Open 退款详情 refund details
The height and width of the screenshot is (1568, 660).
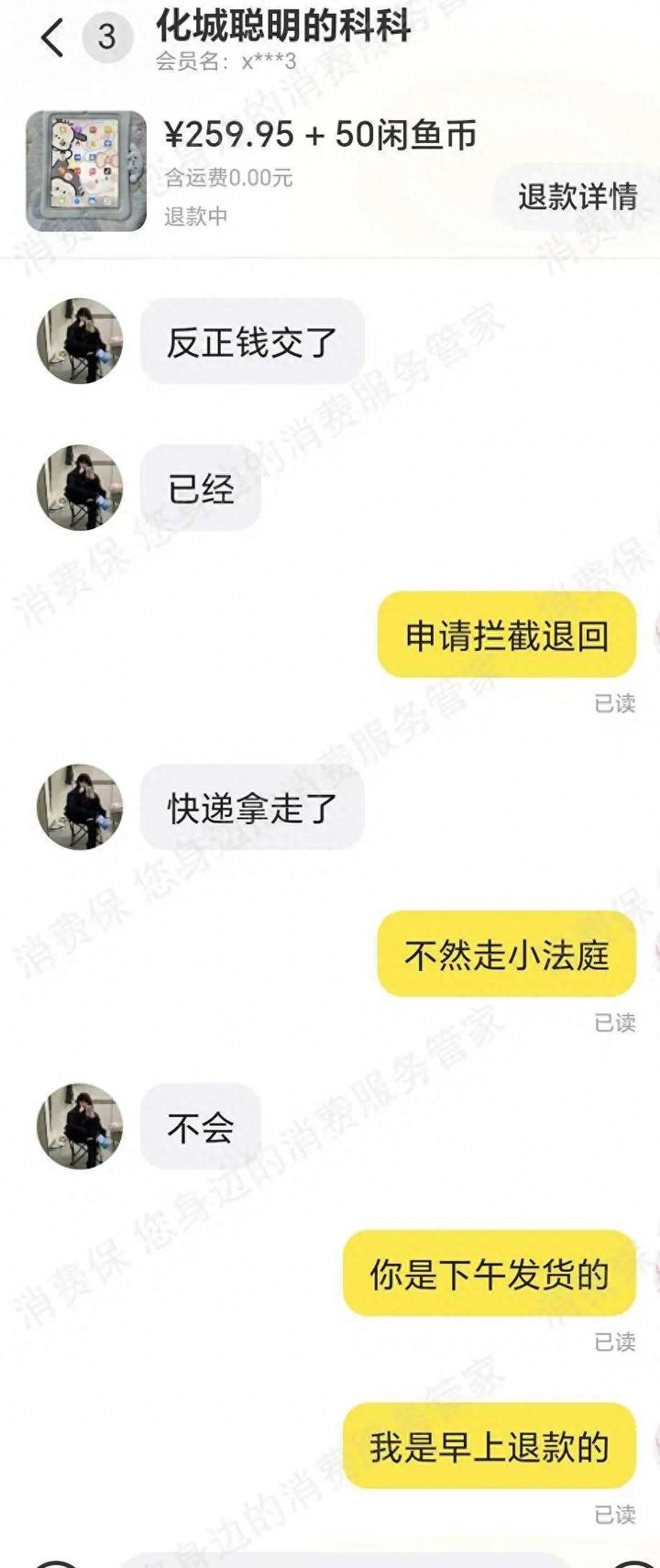tap(577, 196)
